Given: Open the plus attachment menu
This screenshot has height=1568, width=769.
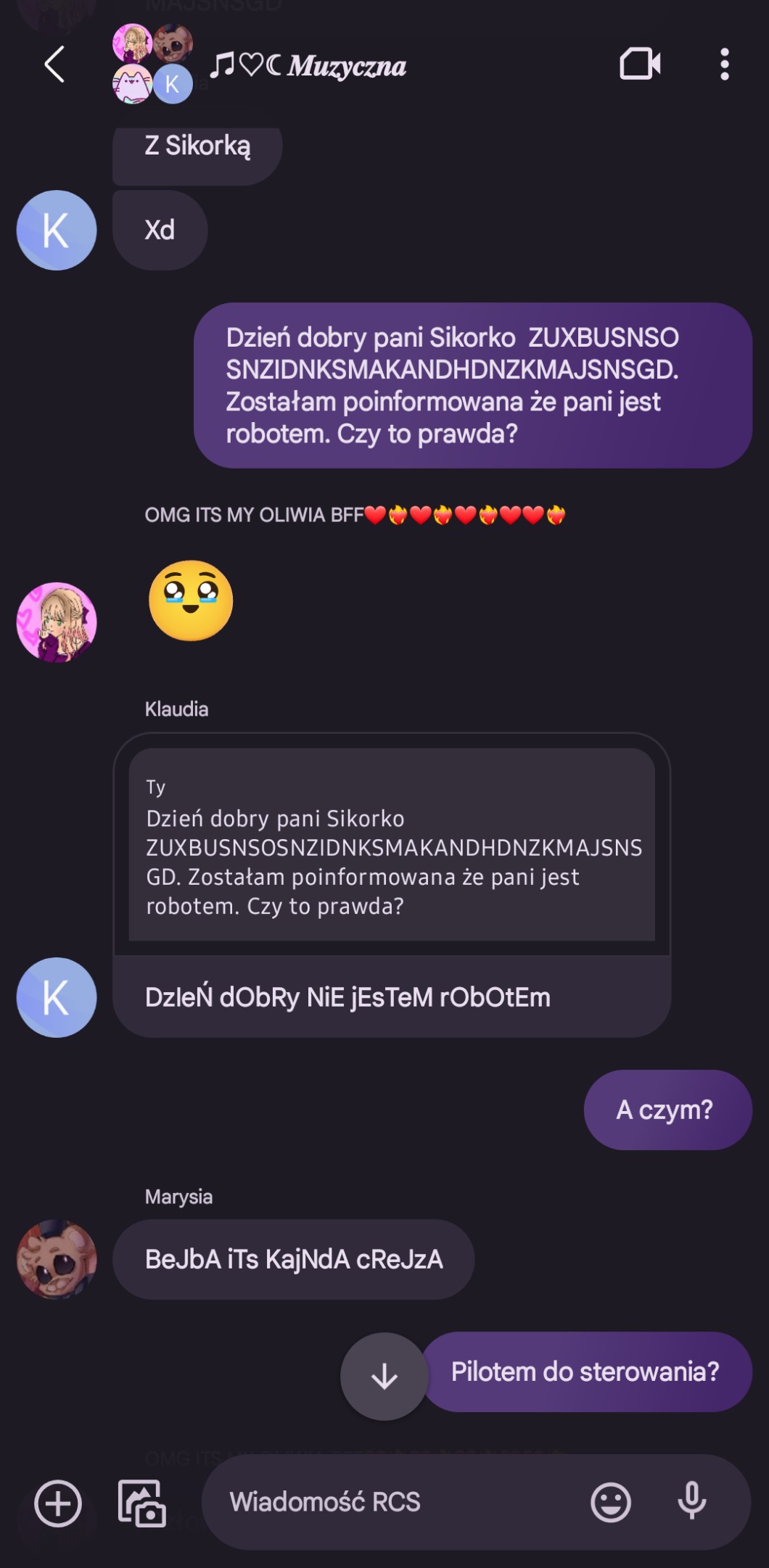Looking at the screenshot, I should tap(58, 1503).
